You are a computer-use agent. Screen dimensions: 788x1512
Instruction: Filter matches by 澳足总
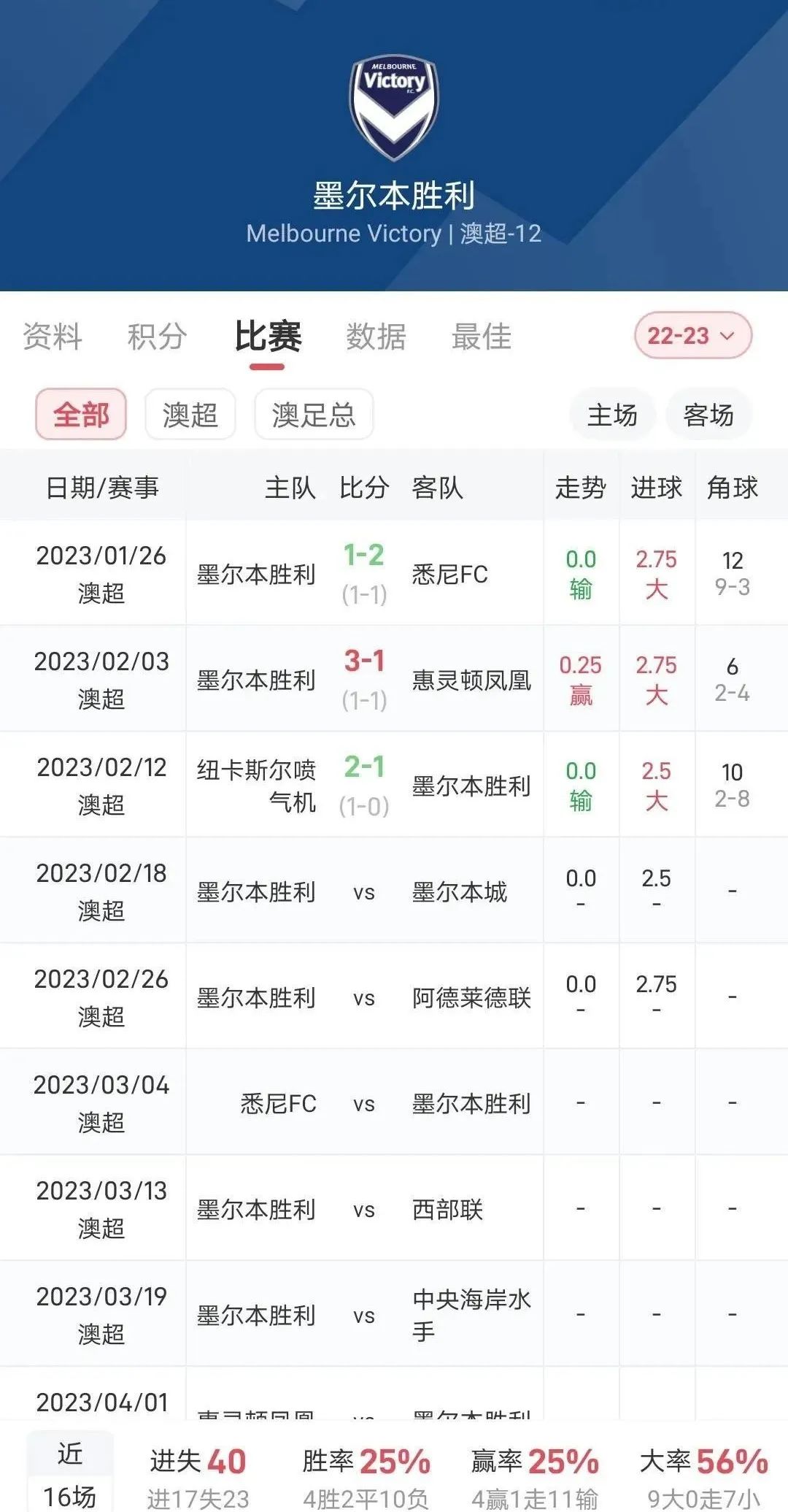click(x=314, y=415)
